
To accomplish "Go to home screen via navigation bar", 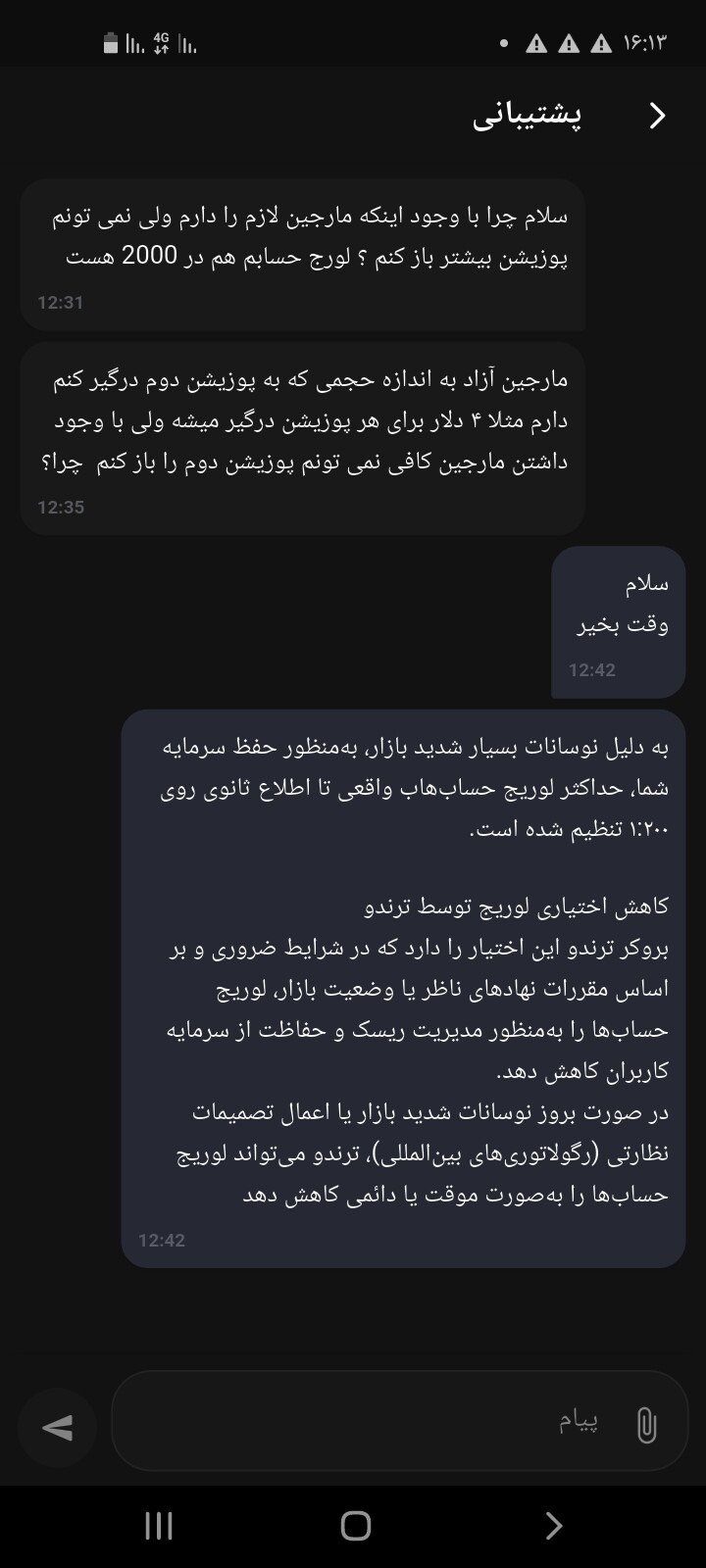I will [355, 1525].
